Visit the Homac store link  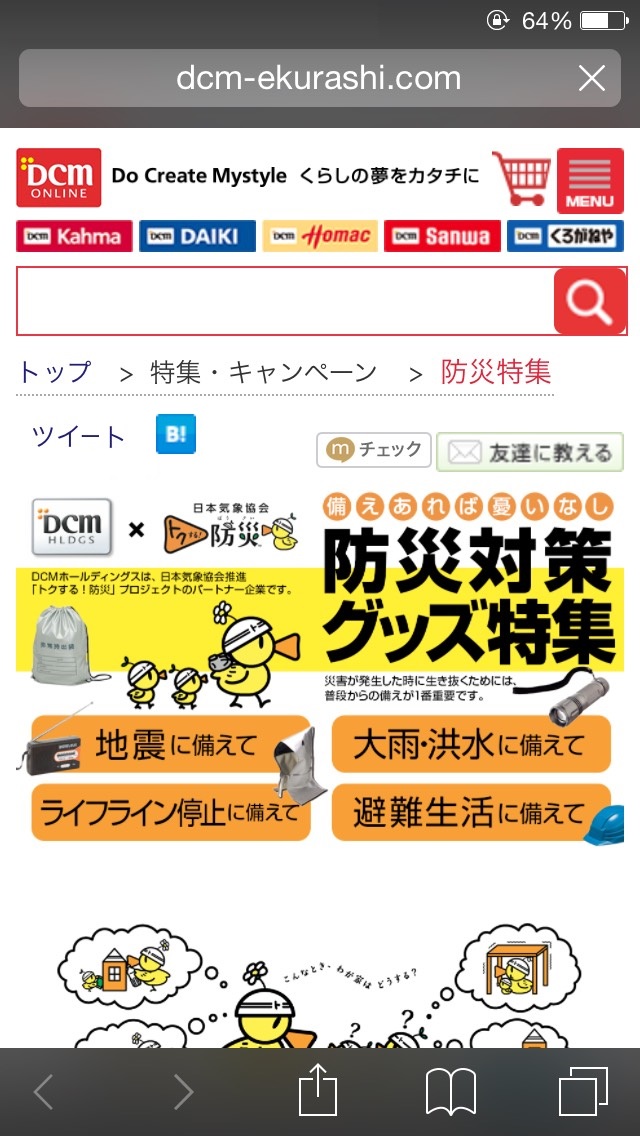point(320,236)
